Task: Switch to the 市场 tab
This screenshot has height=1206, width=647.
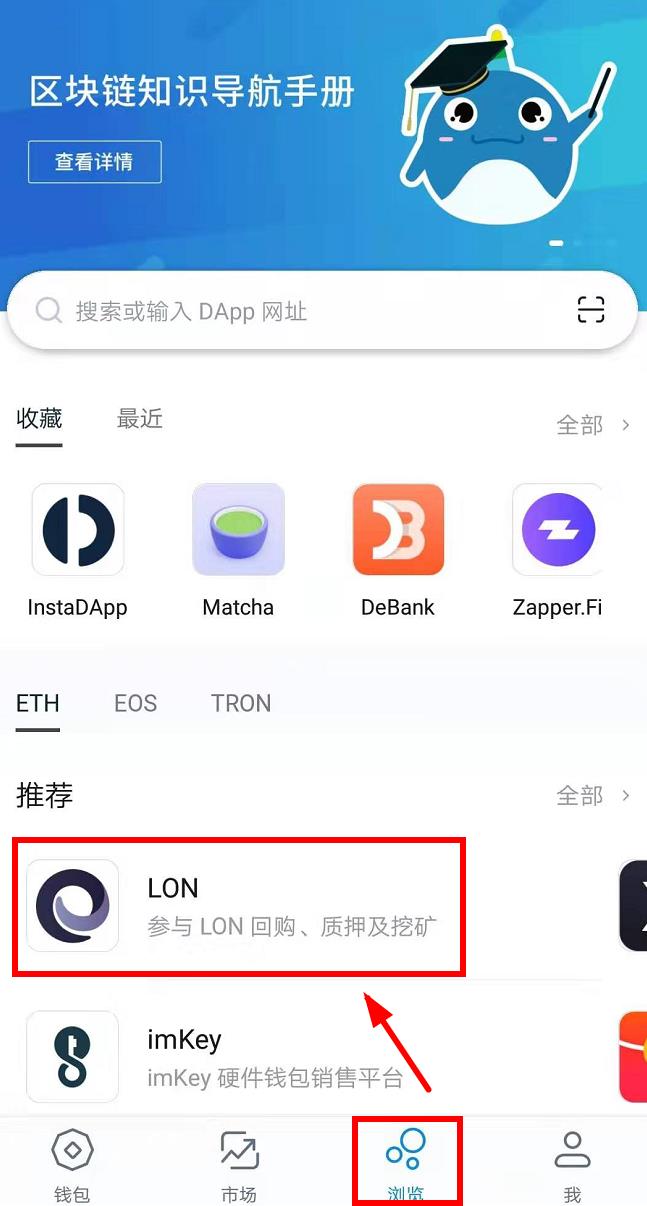Action: [239, 1166]
